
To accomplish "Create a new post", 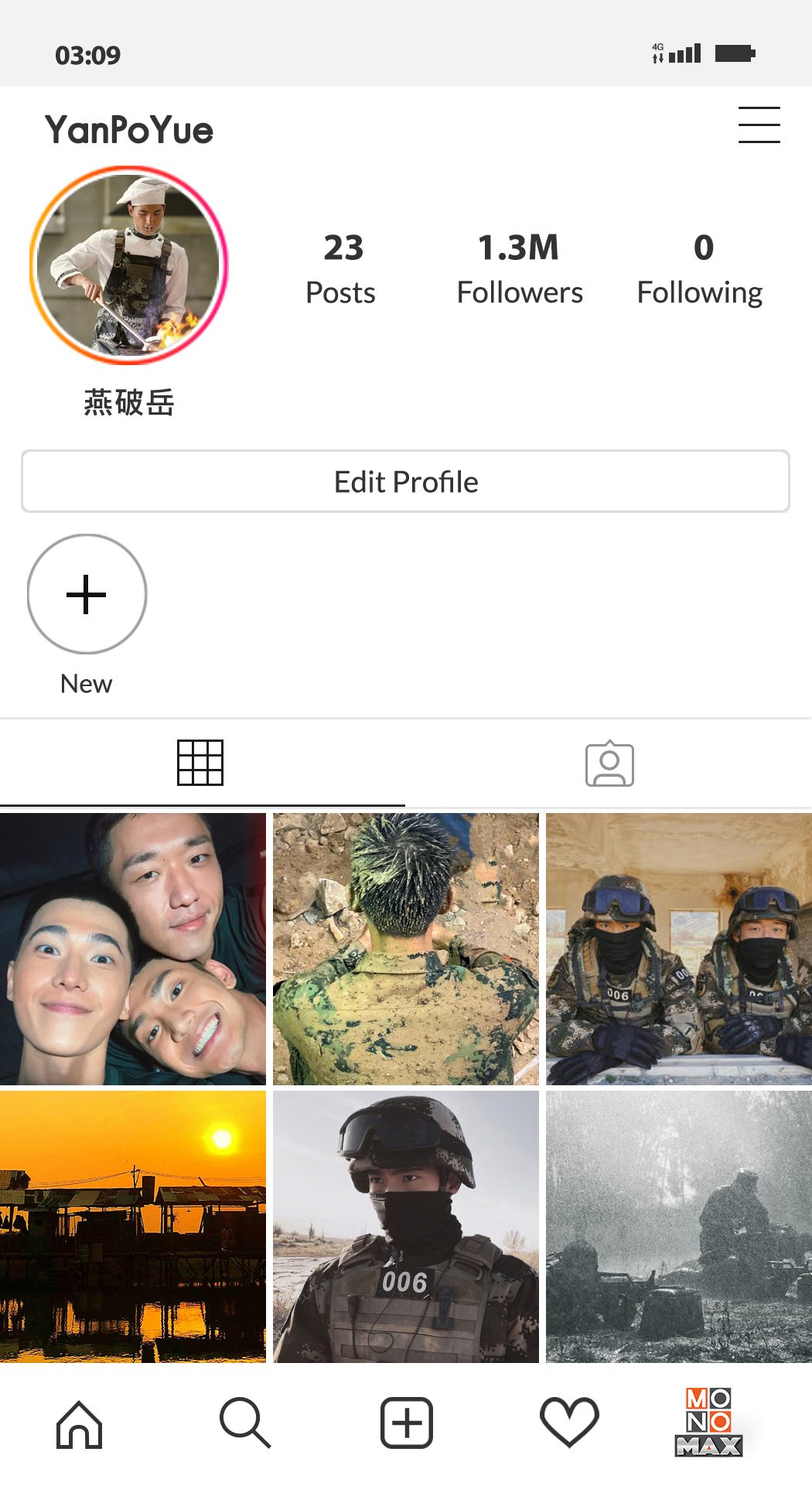I will [x=406, y=1423].
